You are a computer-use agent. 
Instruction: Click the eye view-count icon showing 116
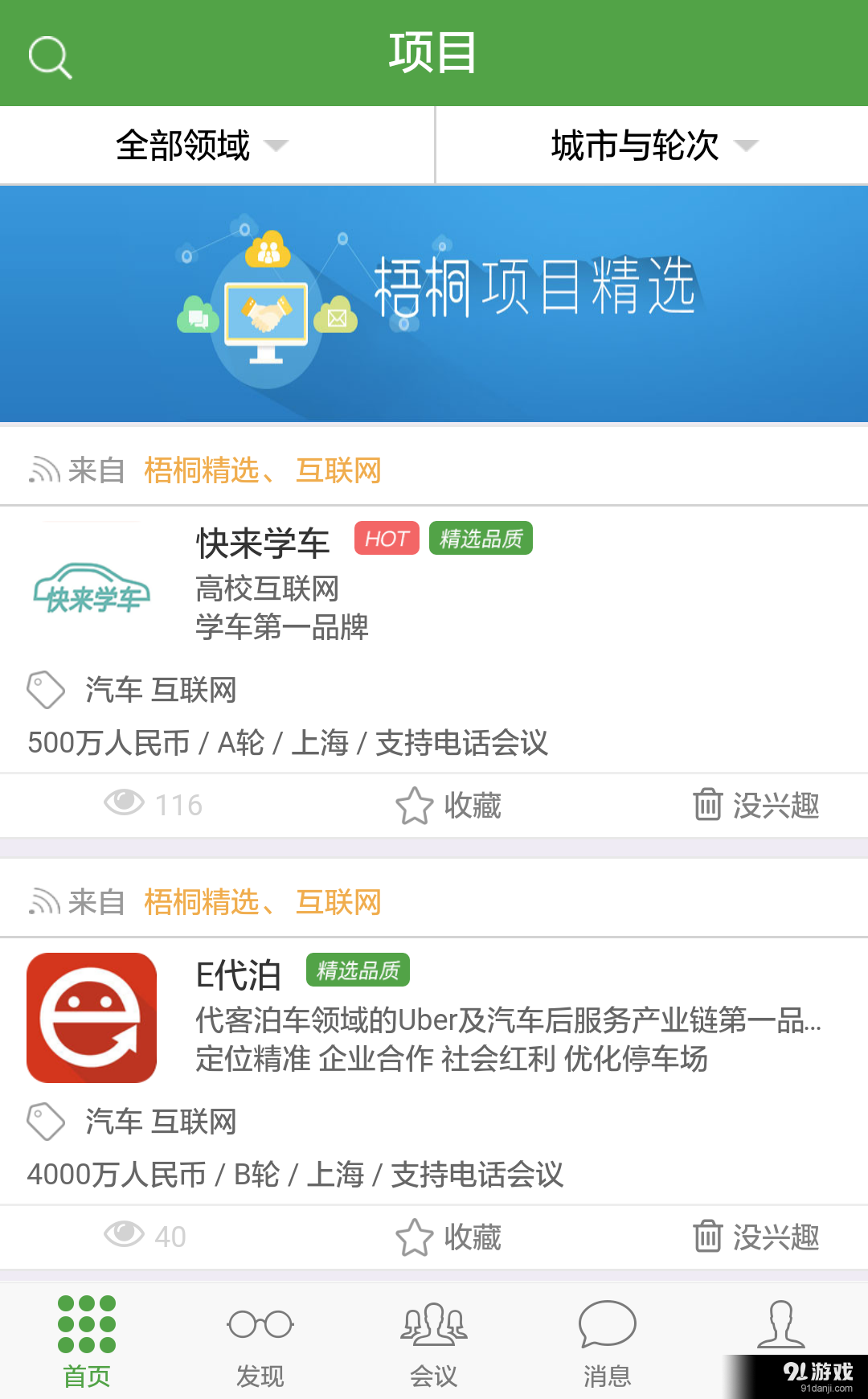[125, 803]
